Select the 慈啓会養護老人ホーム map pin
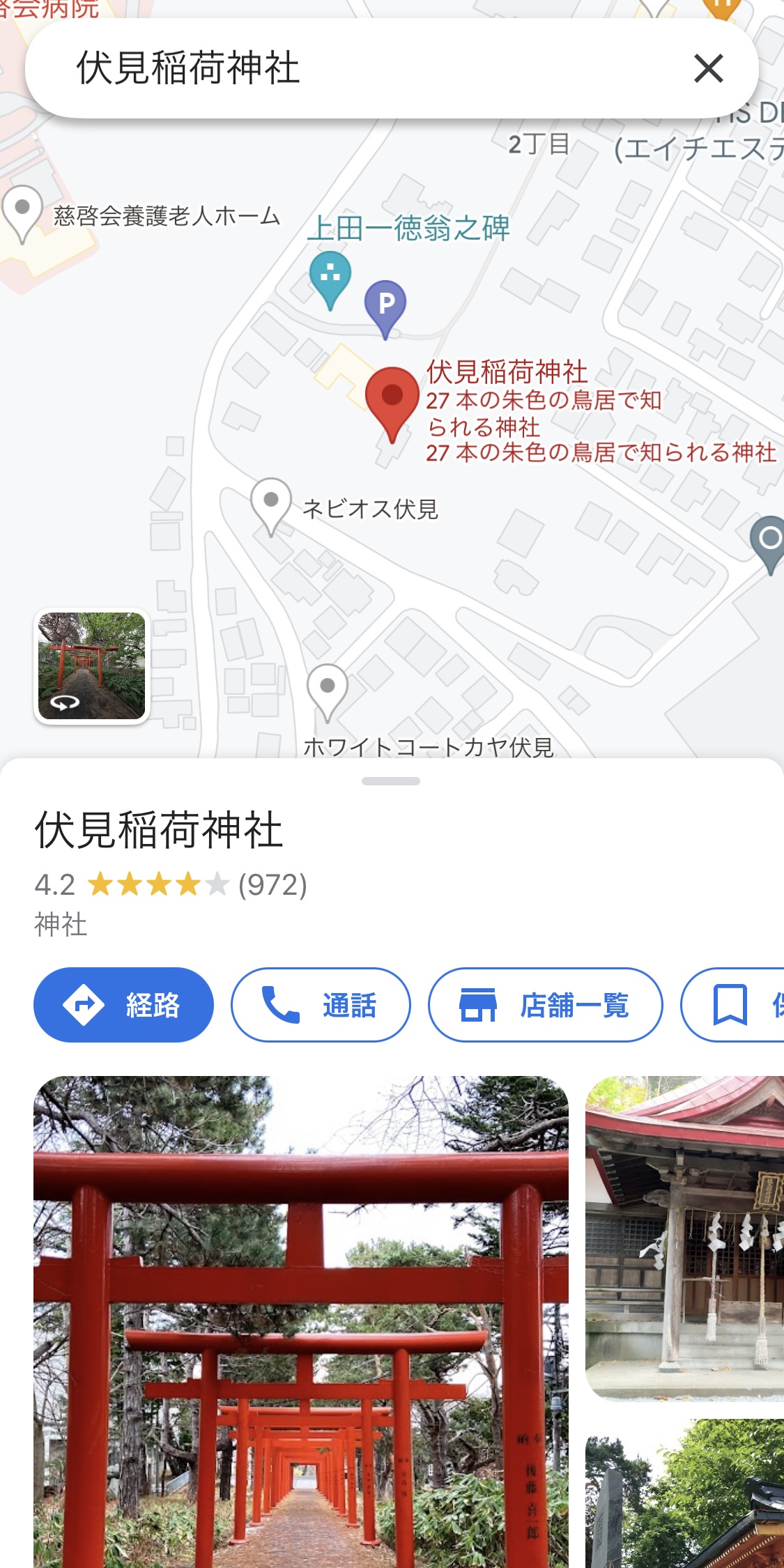The height and width of the screenshot is (1568, 784). click(x=22, y=211)
